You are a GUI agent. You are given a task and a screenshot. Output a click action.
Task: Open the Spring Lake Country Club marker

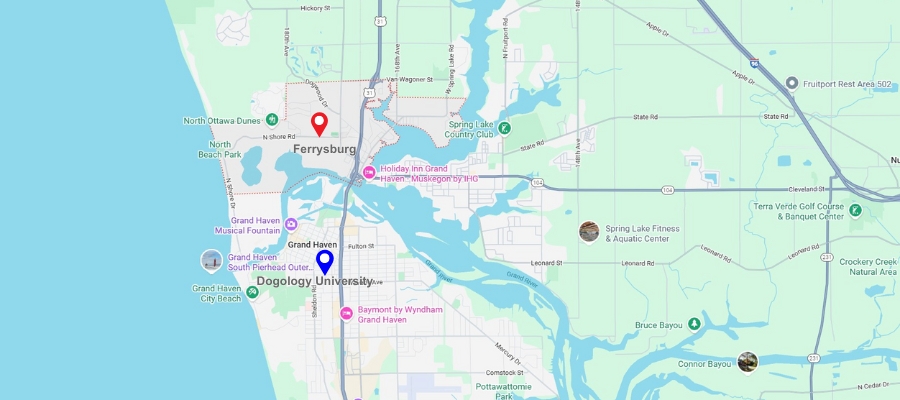tap(505, 128)
